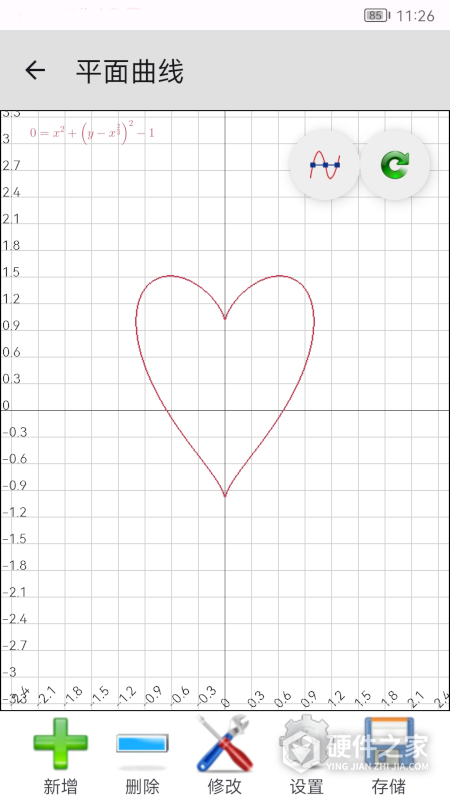Go back using the top-left arrow
Viewport: 450px width, 800px height.
(35, 70)
